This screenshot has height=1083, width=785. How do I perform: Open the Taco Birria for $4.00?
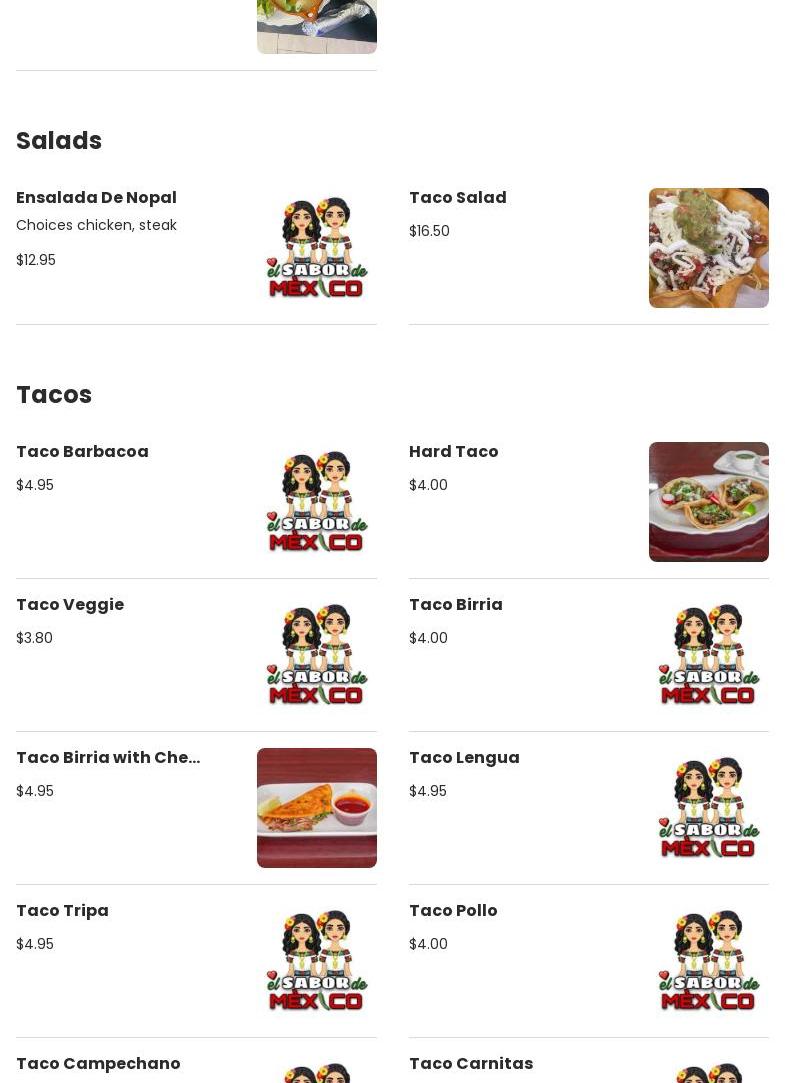[x=455, y=605]
